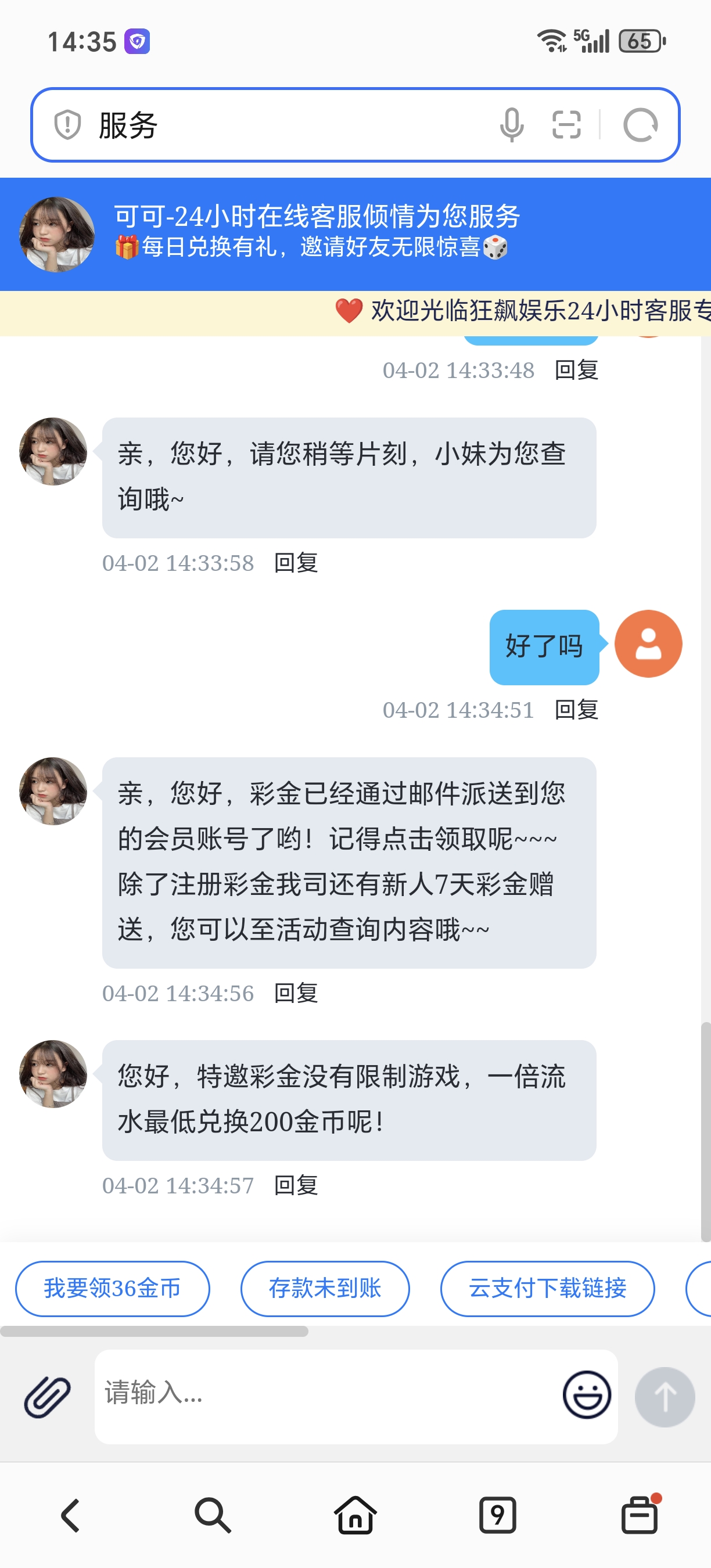Screen dimensions: 711x1568
Task: Tap the voice search microphone icon
Action: point(511,125)
